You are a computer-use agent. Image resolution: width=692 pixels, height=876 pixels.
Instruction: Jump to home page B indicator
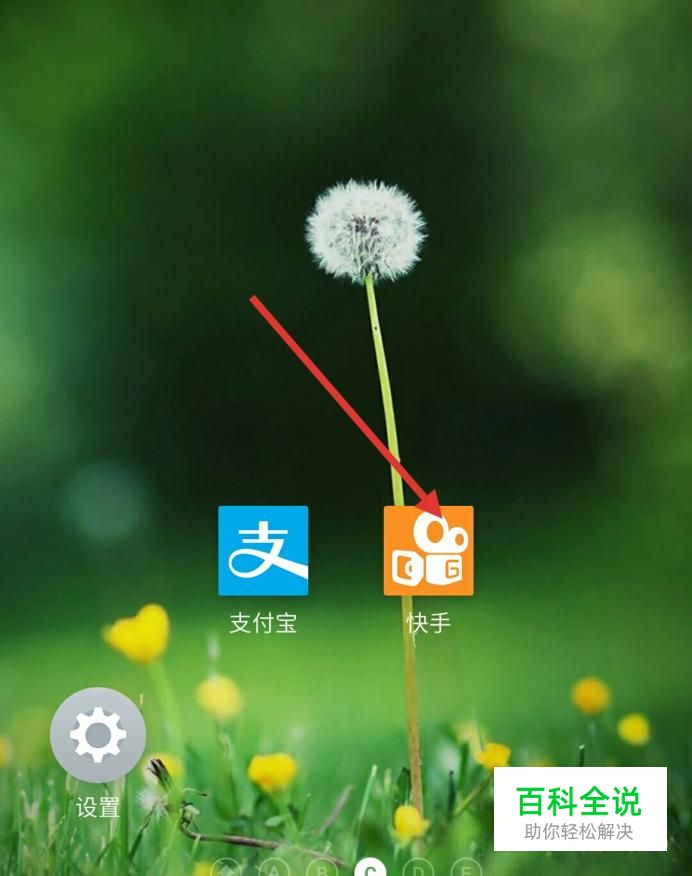click(x=322, y=868)
